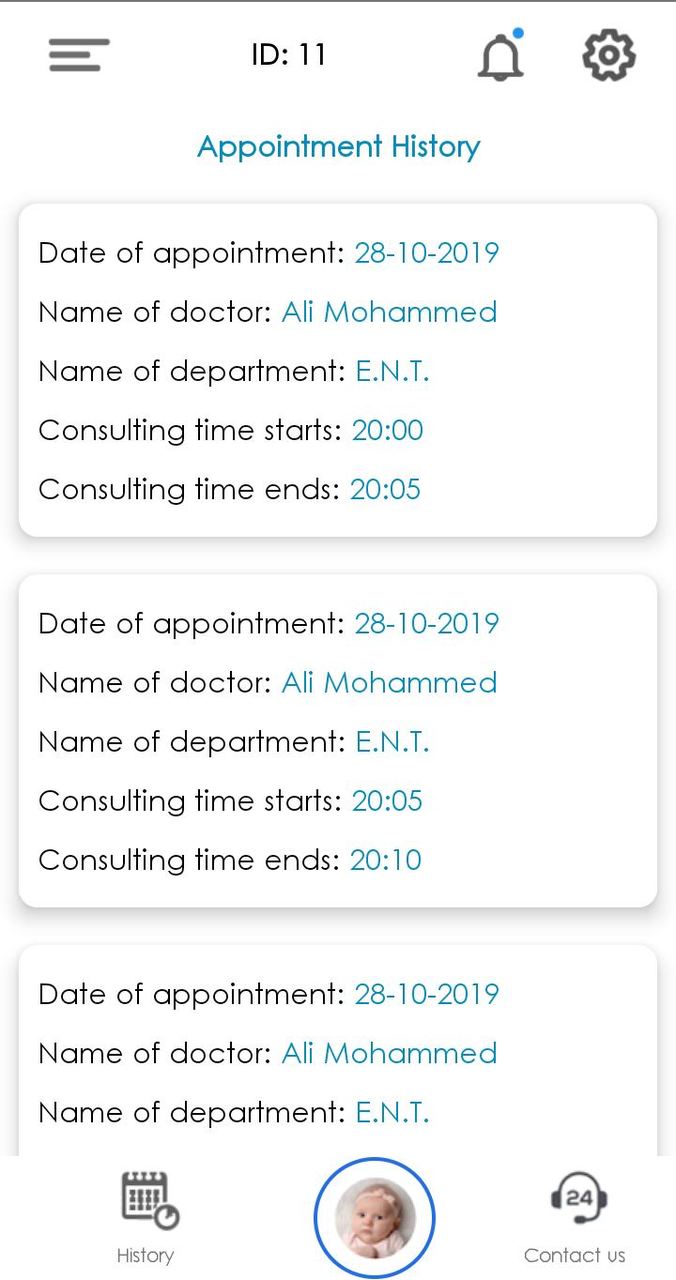Open the appointment card starting at 20:00
This screenshot has height=1280, width=676.
click(x=338, y=370)
